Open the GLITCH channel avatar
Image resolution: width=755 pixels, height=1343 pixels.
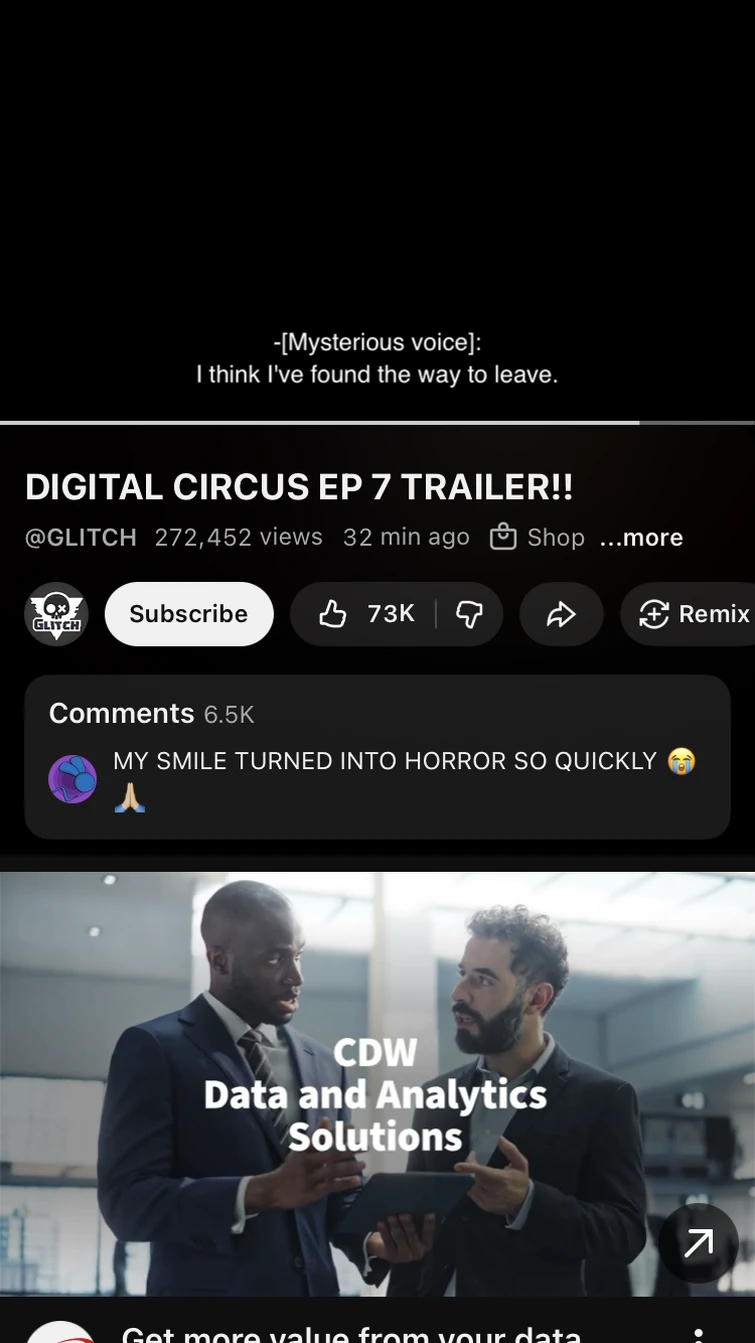(x=56, y=614)
